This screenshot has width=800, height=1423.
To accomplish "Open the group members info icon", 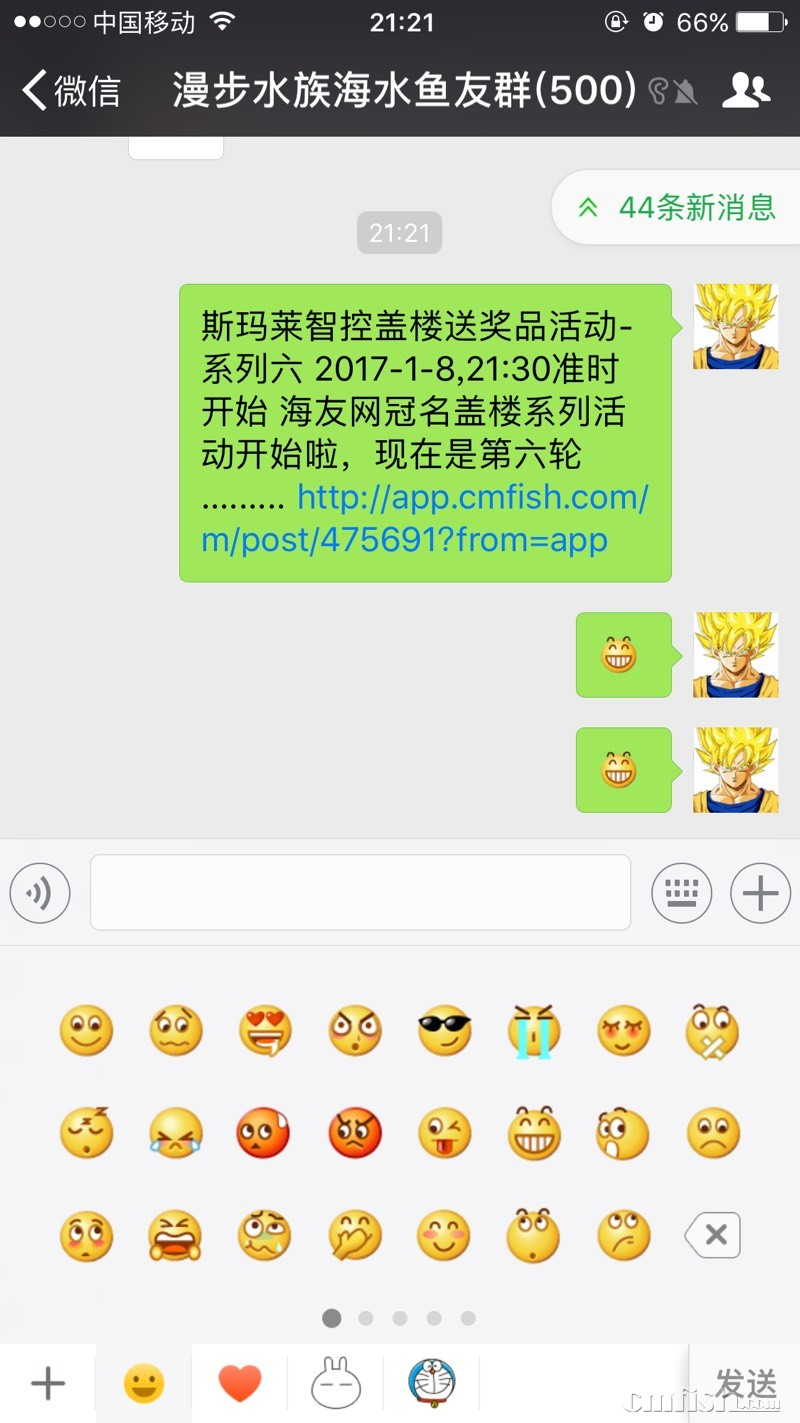I will point(745,91).
